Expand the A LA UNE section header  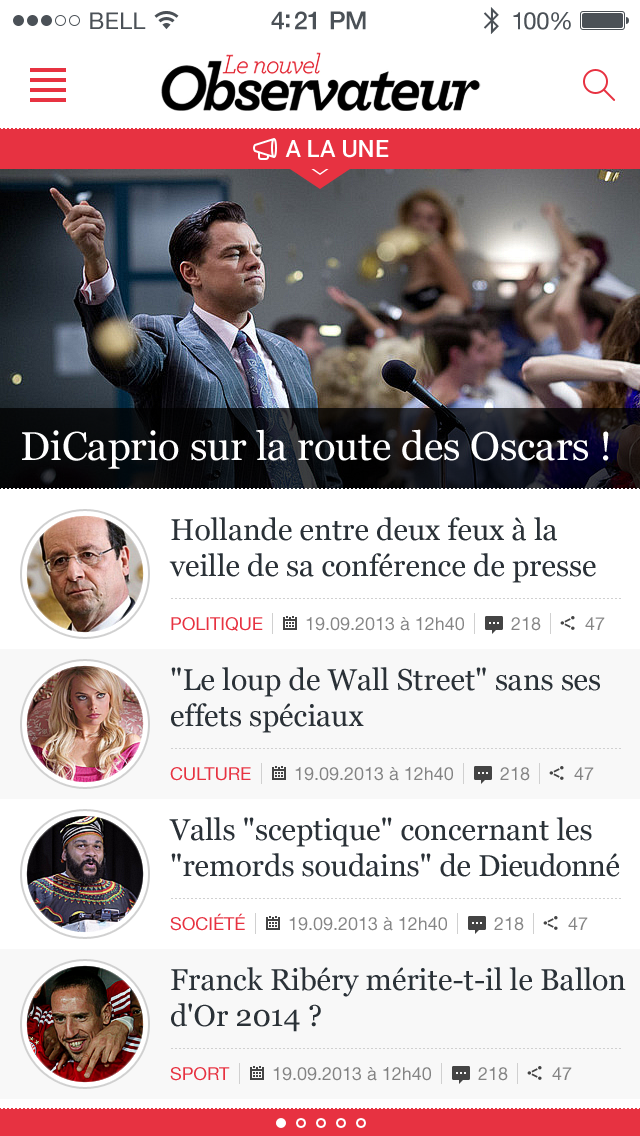point(320,150)
